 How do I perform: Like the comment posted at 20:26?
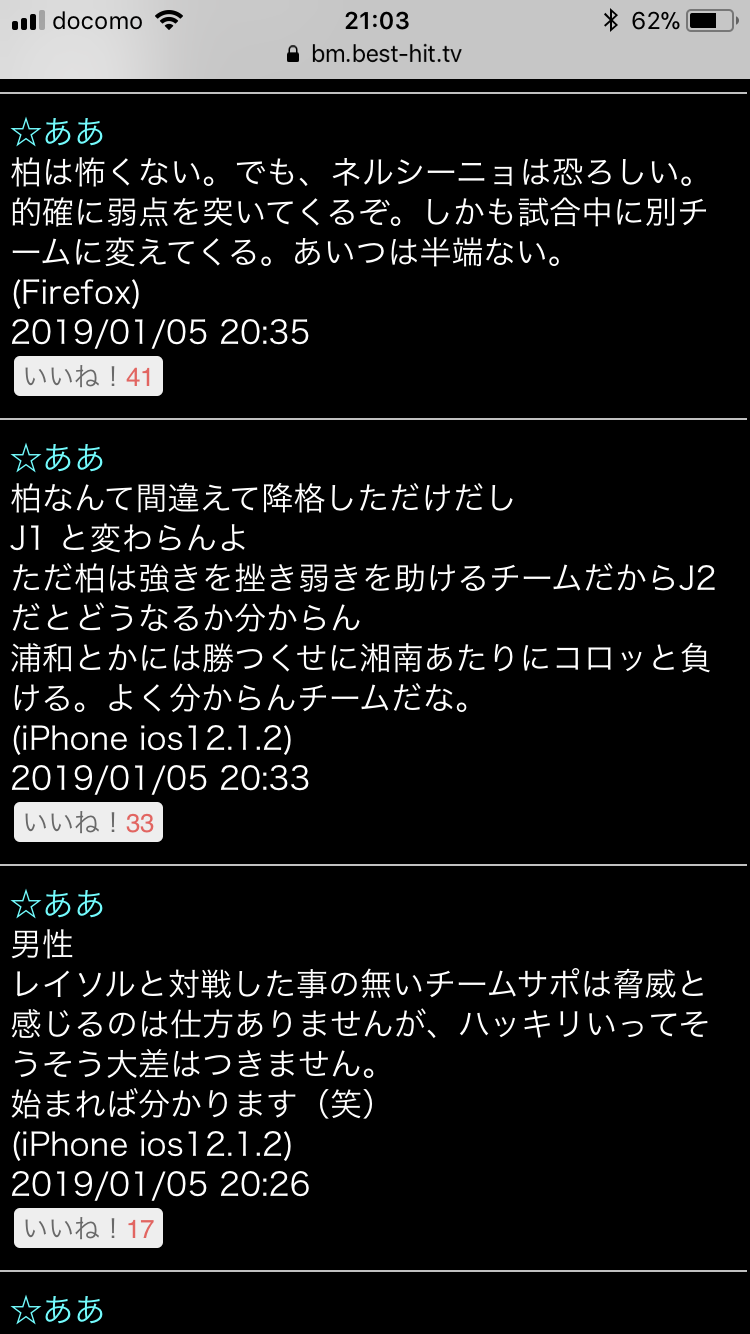[x=88, y=1229]
